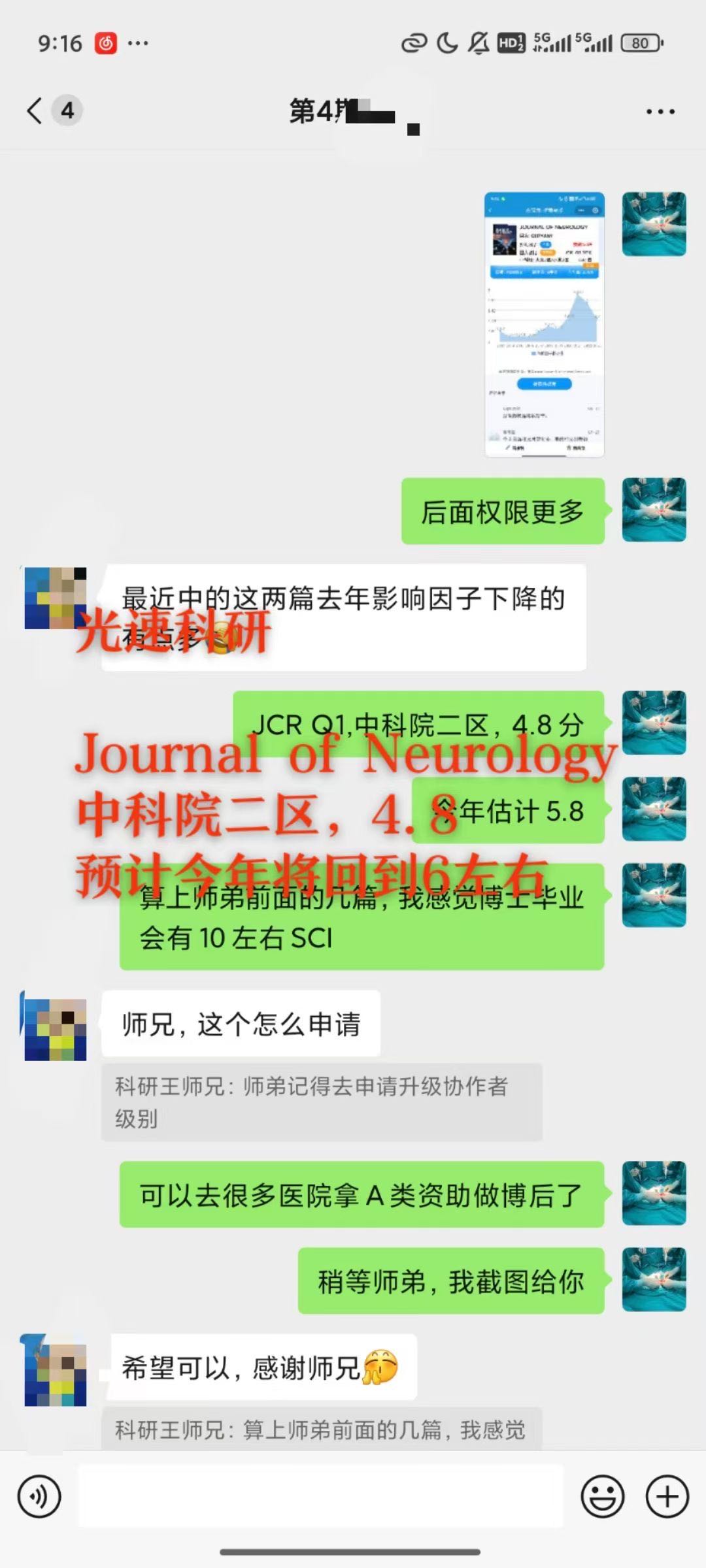Open the emoji sticker panel
Image resolution: width=706 pixels, height=1568 pixels.
[602, 1496]
